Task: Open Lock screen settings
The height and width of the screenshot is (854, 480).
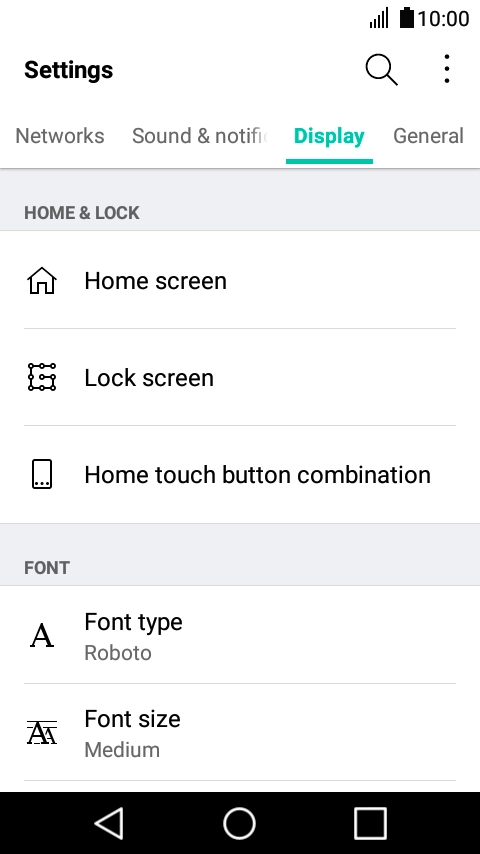Action: coord(240,377)
